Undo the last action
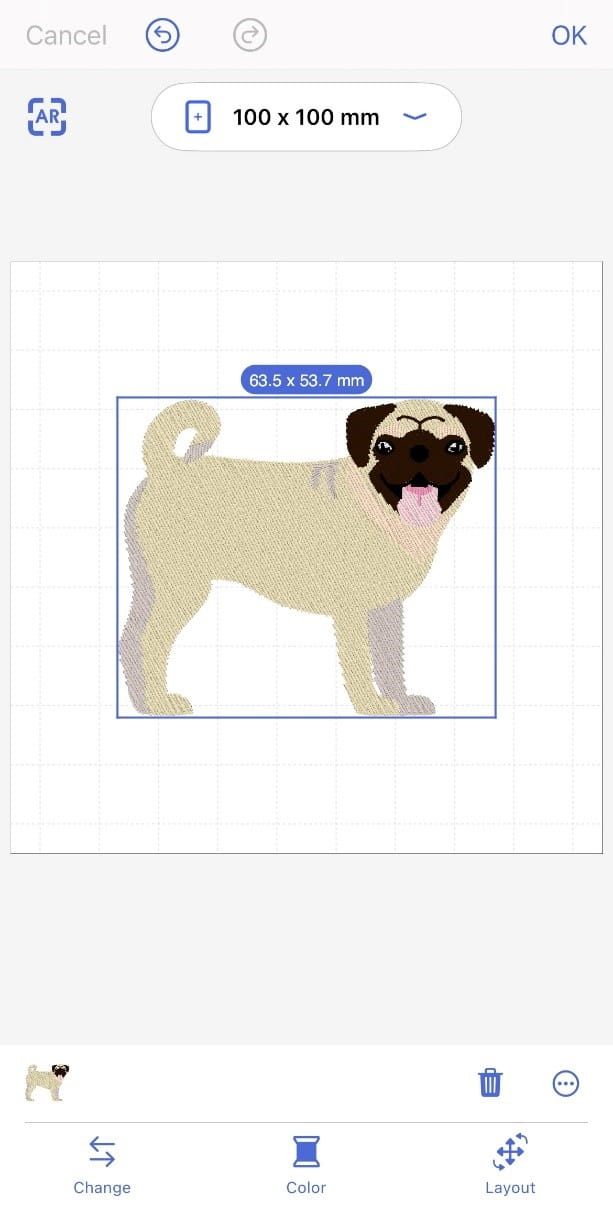The height and width of the screenshot is (1225, 613). coord(162,36)
